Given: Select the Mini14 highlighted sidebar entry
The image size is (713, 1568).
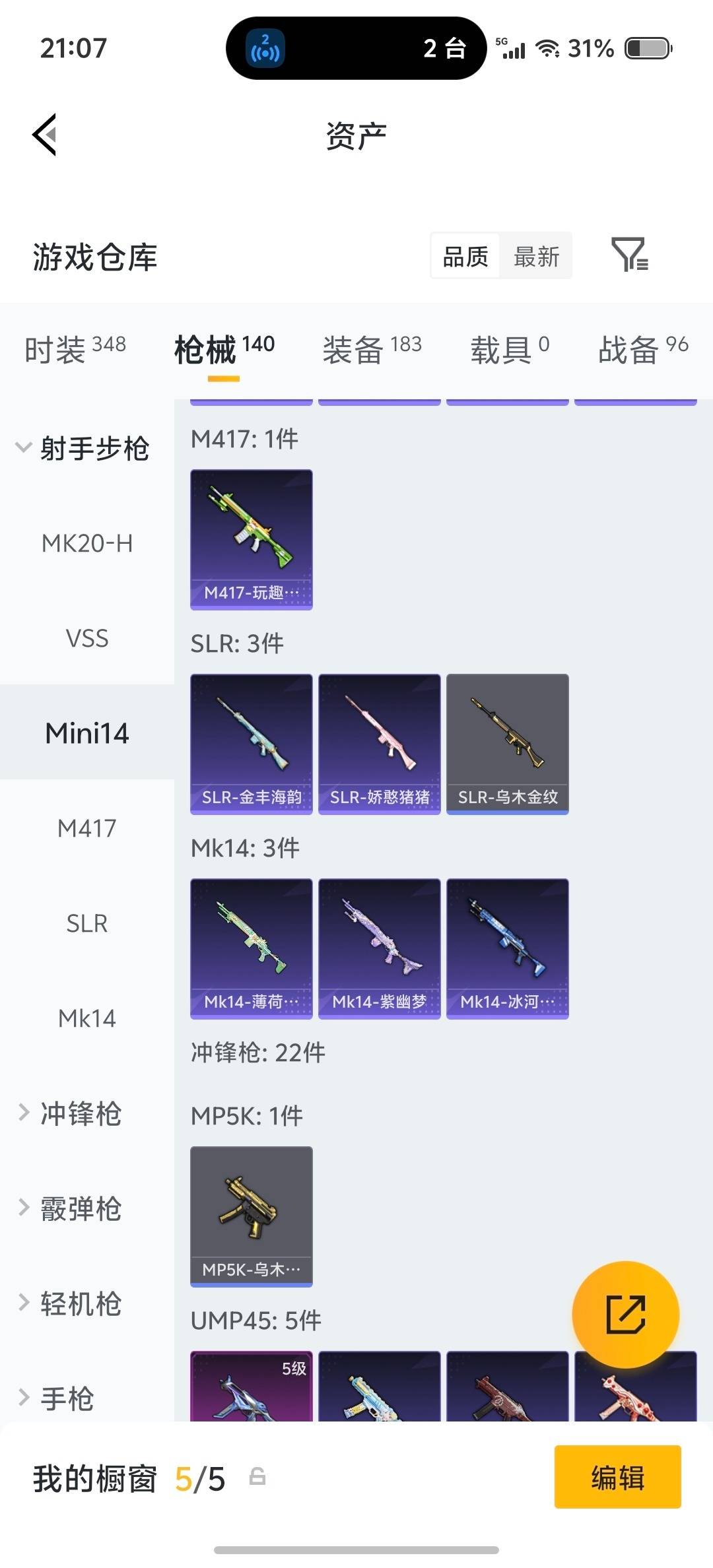Looking at the screenshot, I should 86,733.
